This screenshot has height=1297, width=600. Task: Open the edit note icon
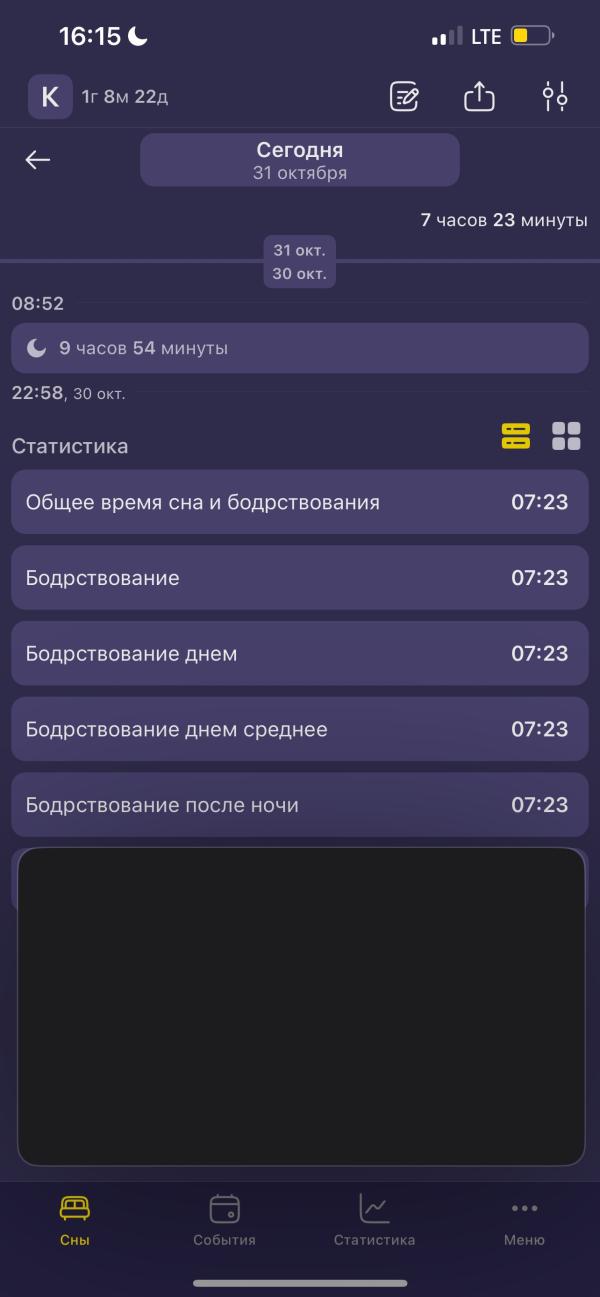tap(404, 97)
